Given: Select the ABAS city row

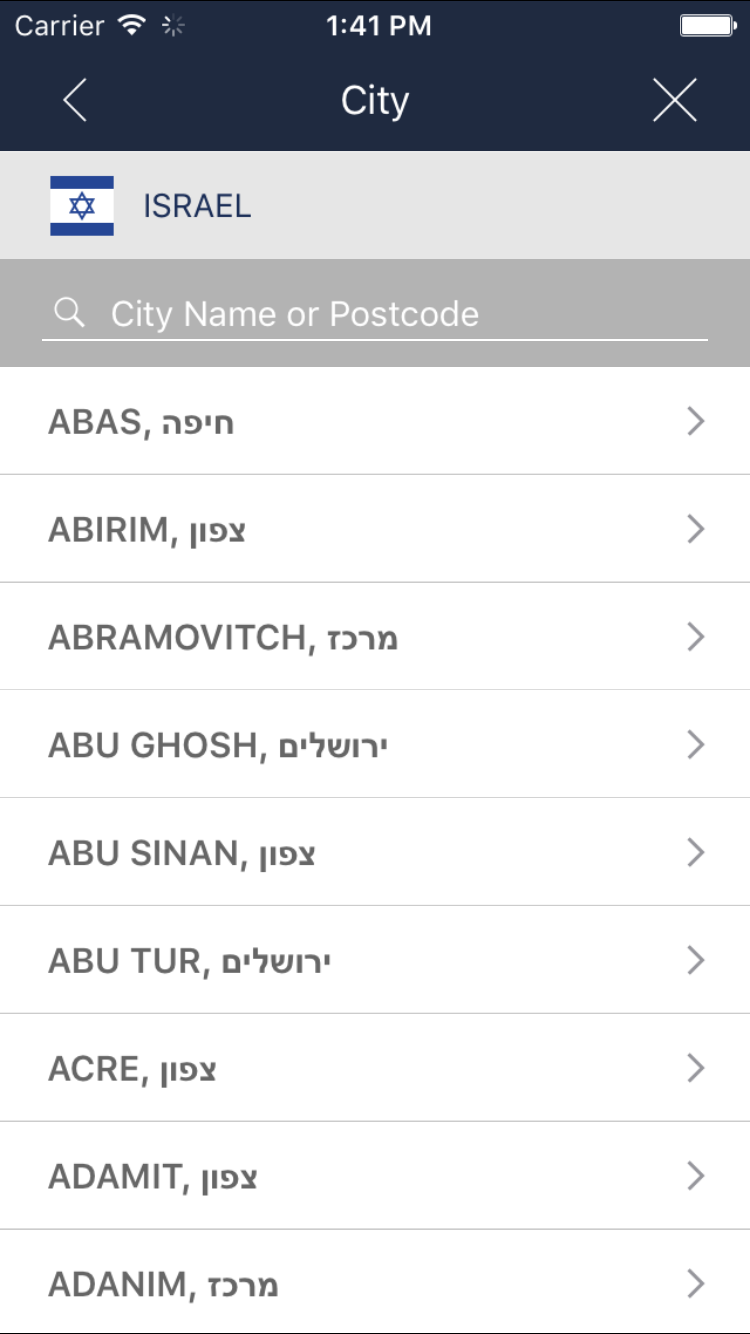Looking at the screenshot, I should tap(375, 421).
